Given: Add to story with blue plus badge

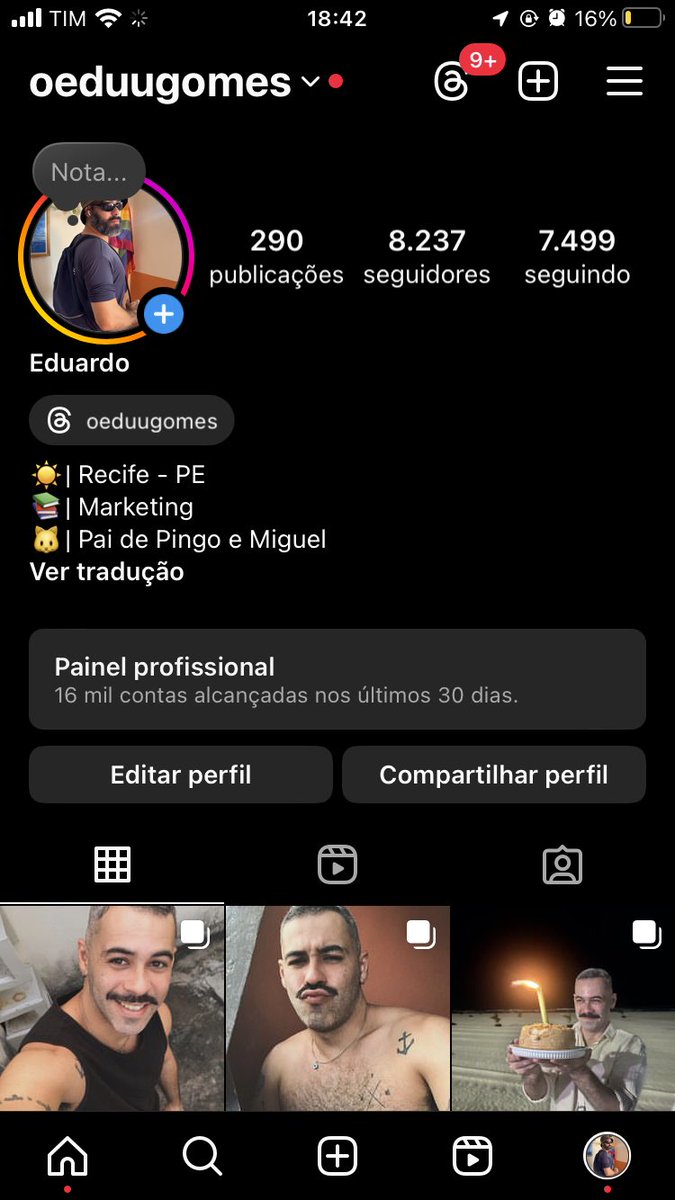Looking at the screenshot, I should click(x=163, y=315).
